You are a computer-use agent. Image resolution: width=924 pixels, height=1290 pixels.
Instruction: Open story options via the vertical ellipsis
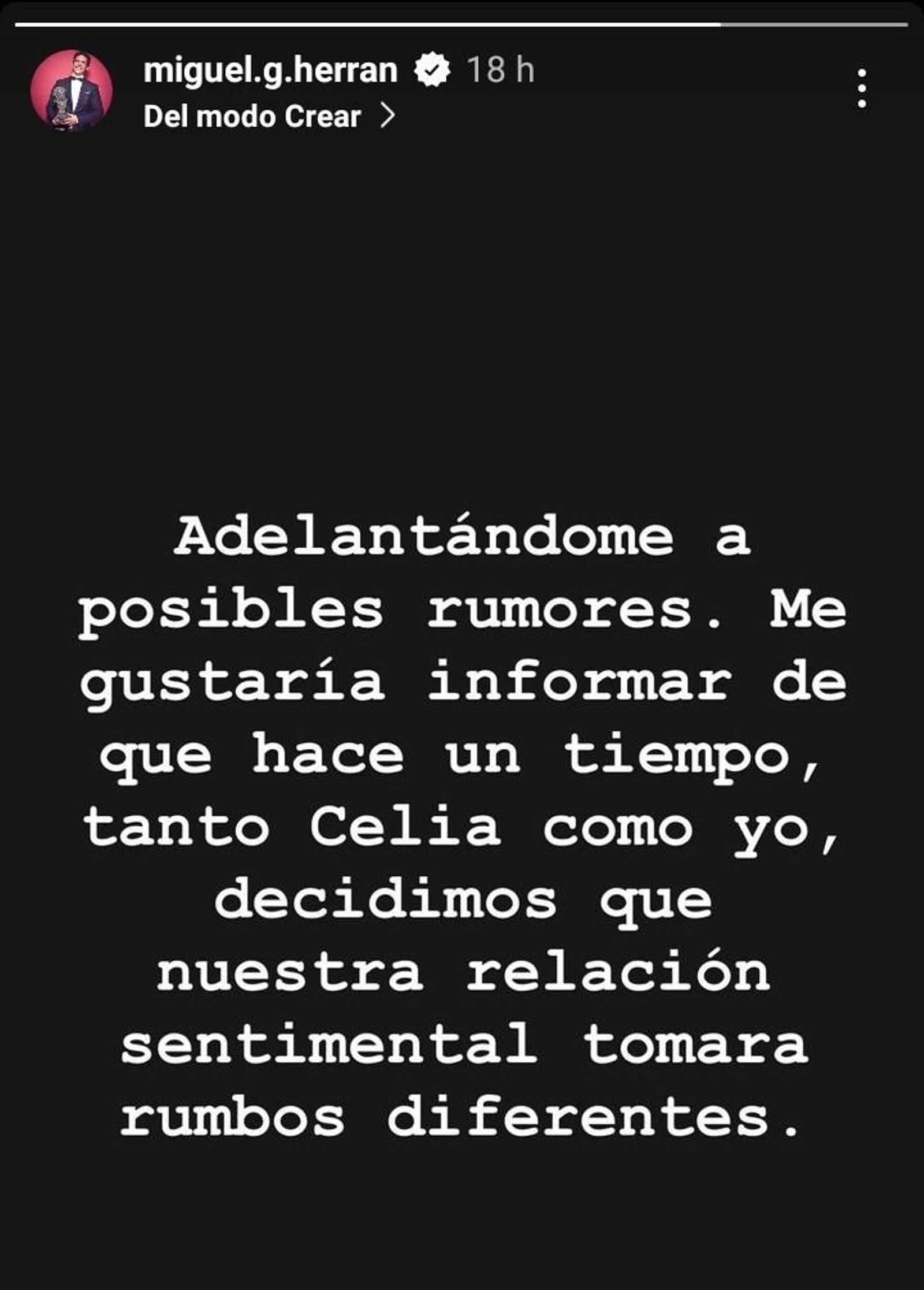[863, 88]
